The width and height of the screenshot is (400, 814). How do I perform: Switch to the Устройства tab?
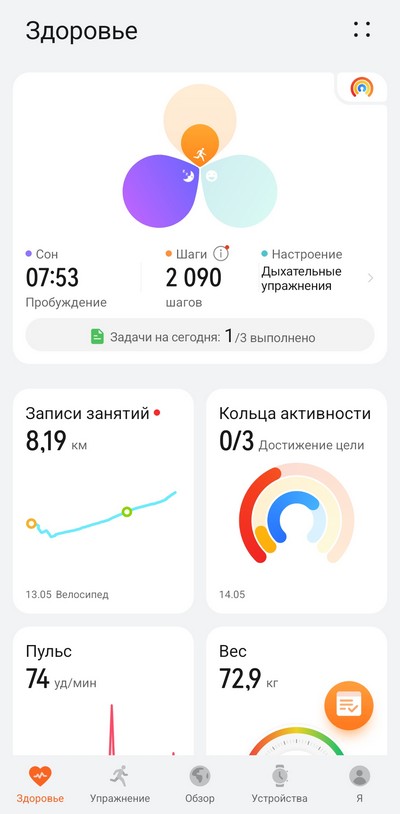click(280, 784)
